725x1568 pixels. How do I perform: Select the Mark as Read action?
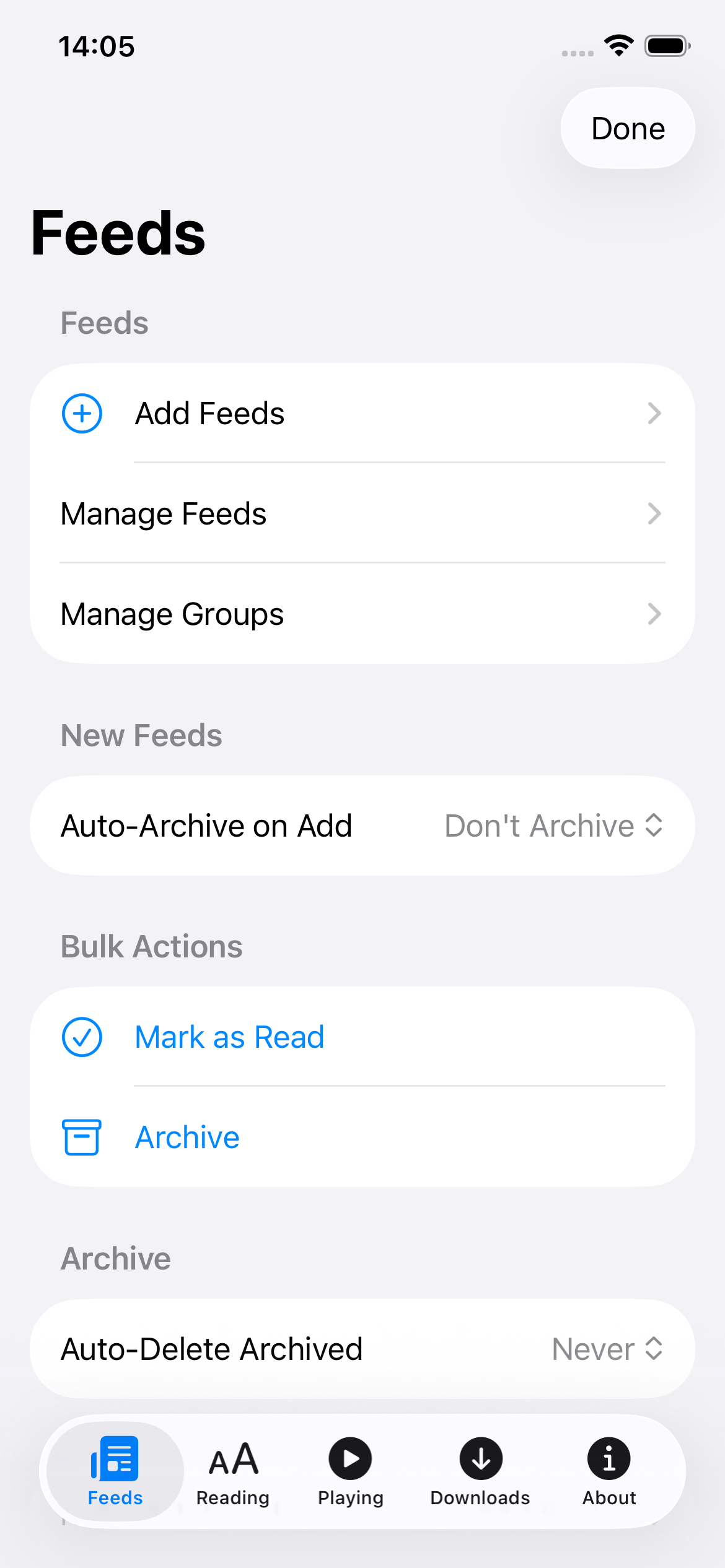coord(229,1036)
